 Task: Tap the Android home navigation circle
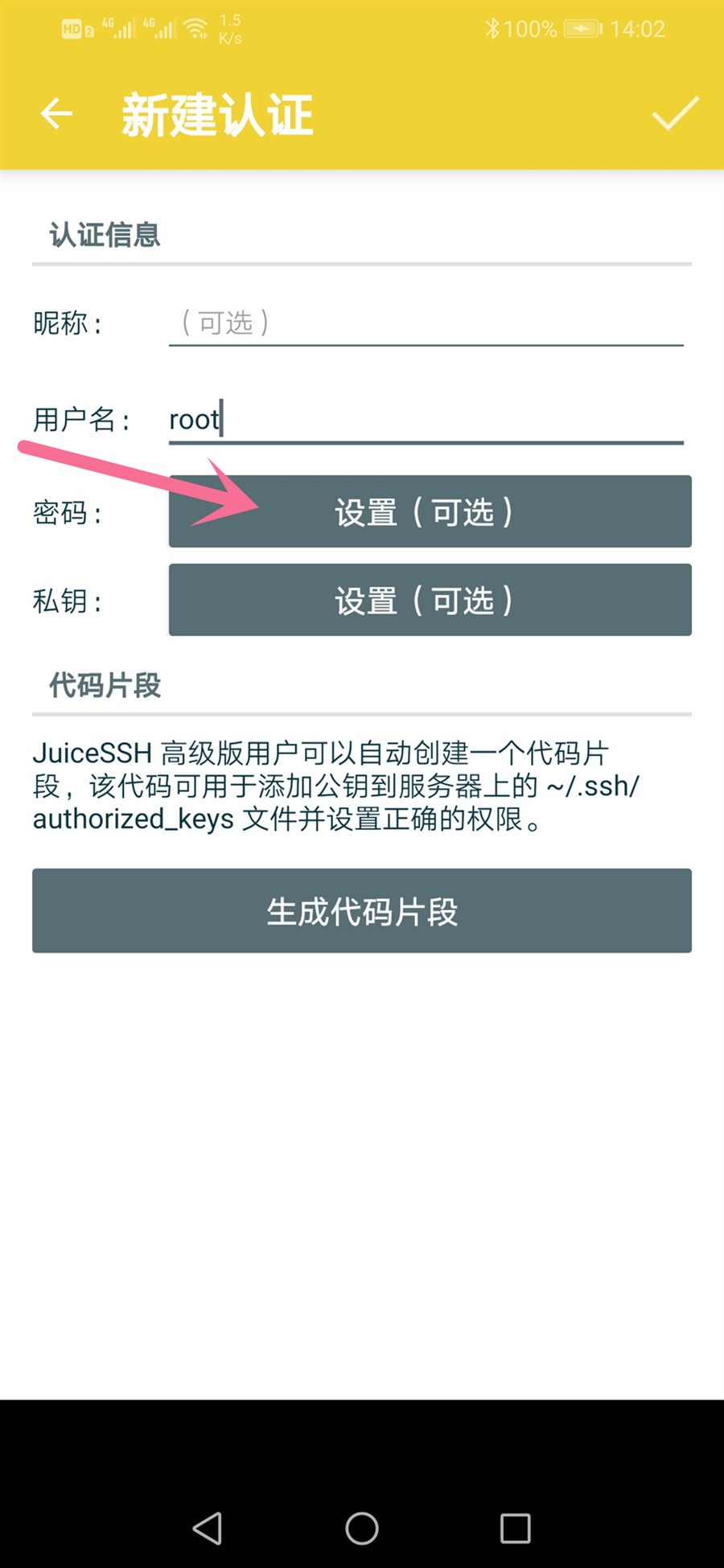click(x=362, y=1526)
